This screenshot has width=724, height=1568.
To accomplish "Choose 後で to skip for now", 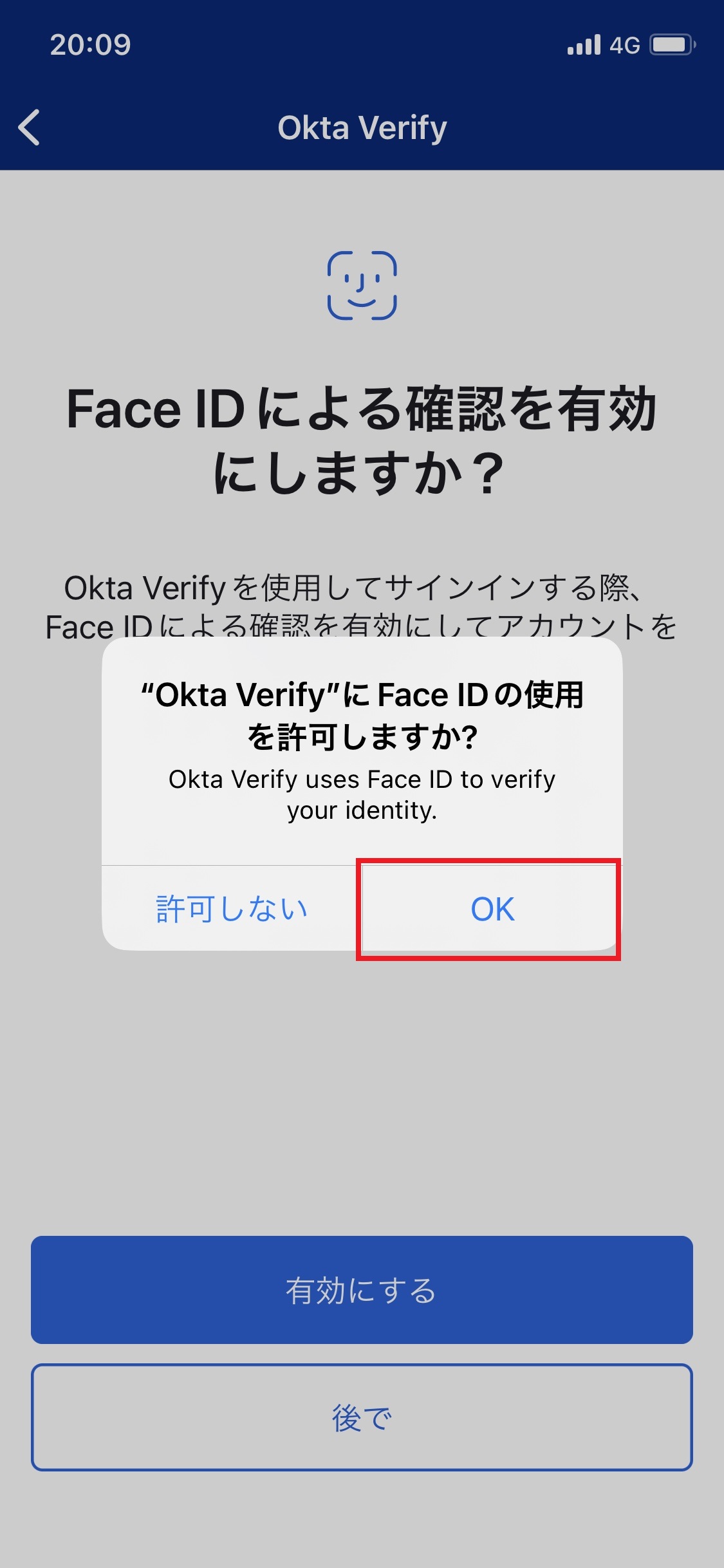I will 362,1417.
